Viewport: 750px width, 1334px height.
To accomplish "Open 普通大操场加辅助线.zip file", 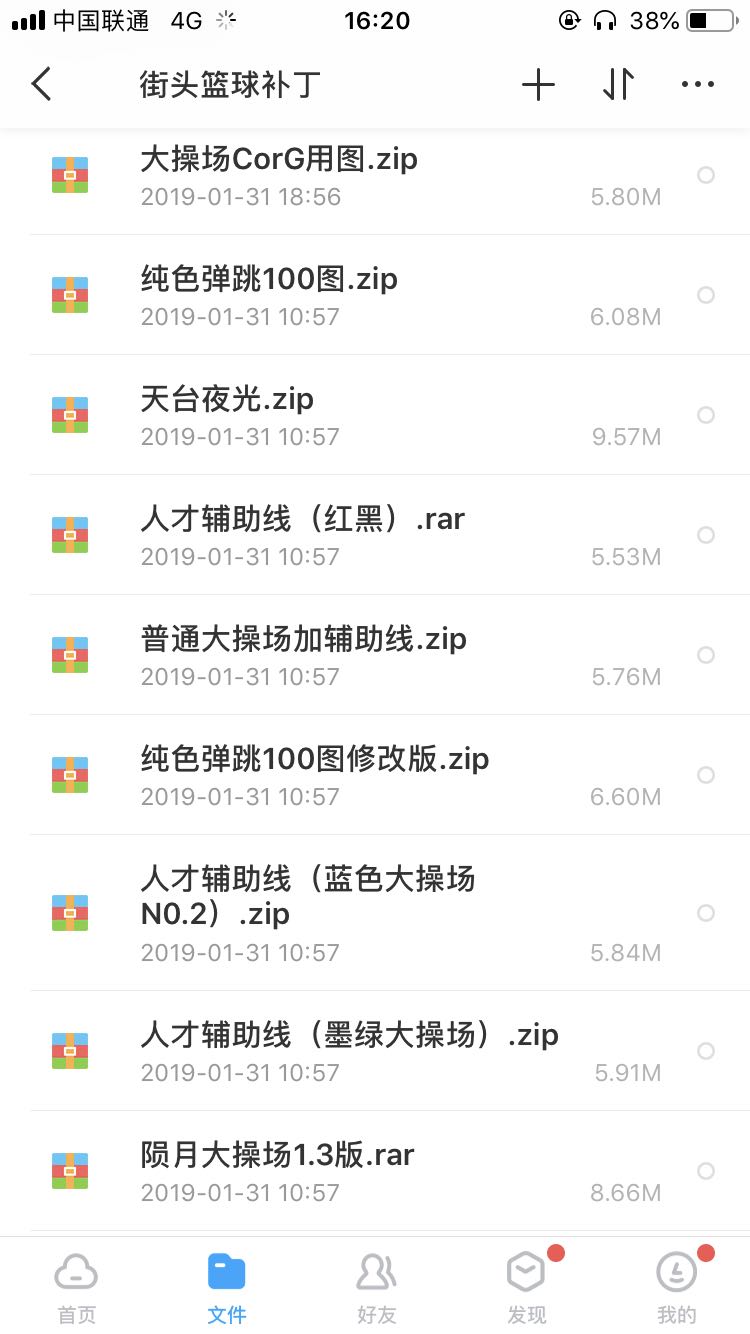I will pyautogui.click(x=304, y=639).
